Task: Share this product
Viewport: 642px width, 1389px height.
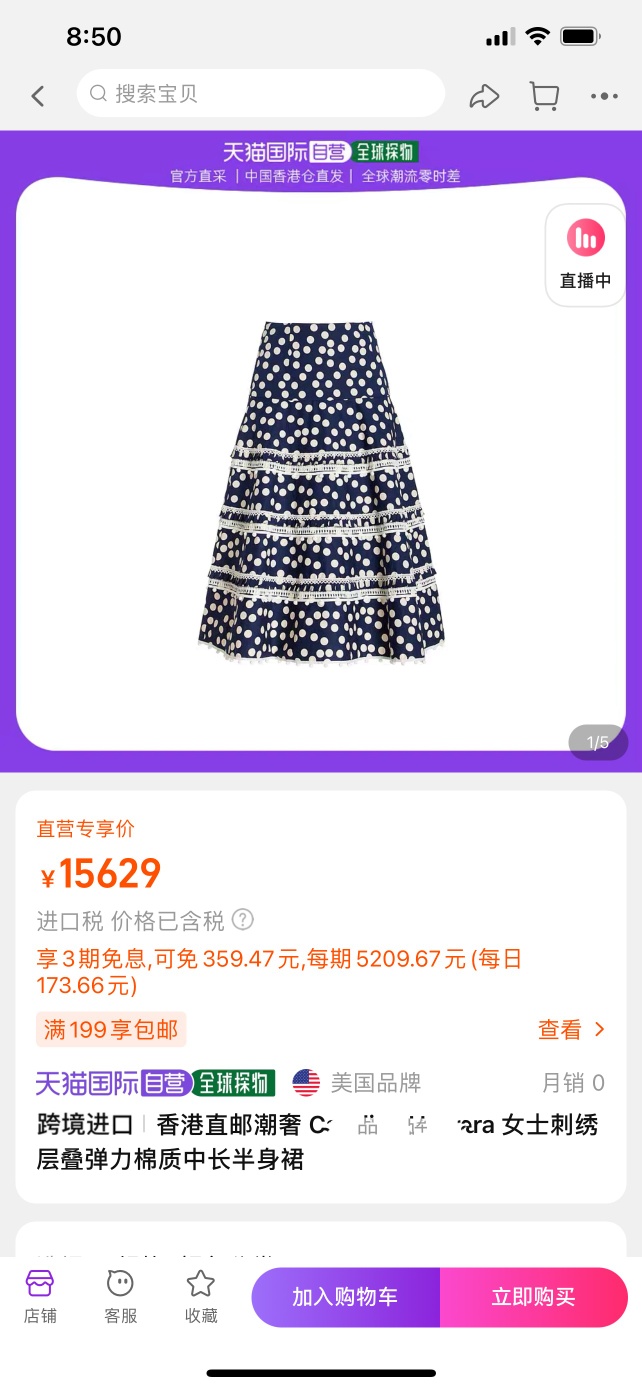Action: point(484,96)
